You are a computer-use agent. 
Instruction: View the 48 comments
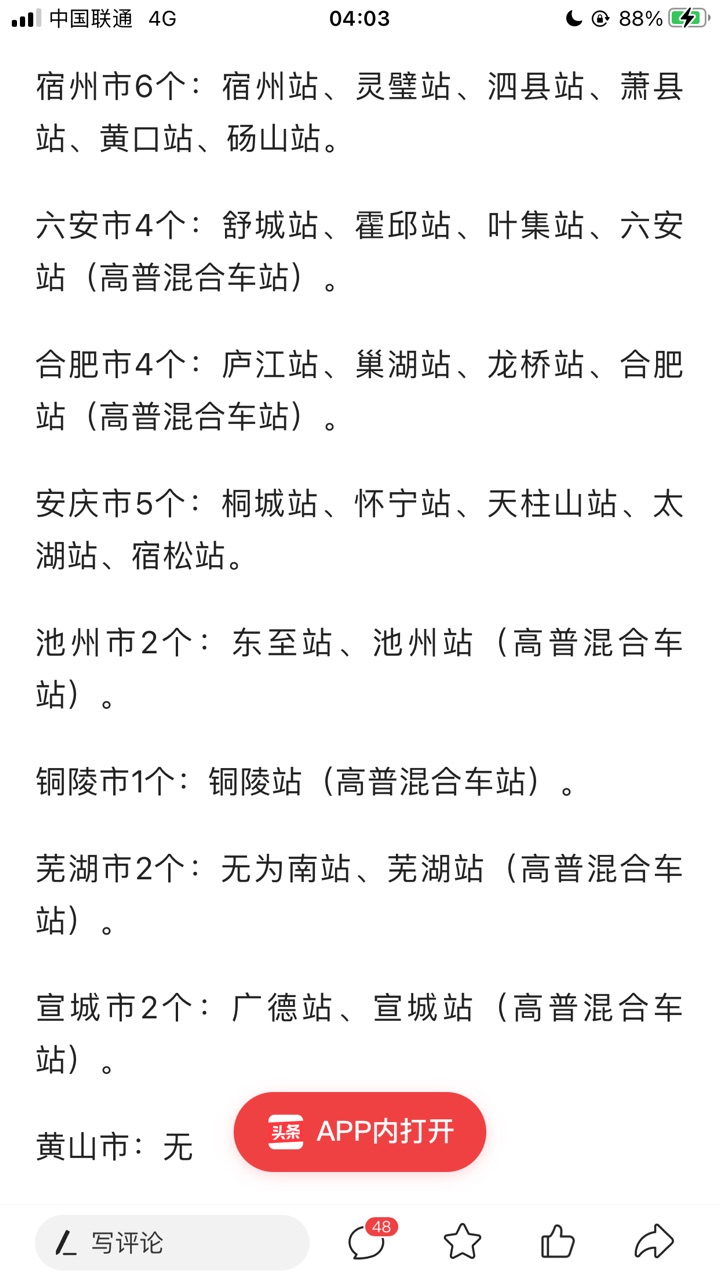pyautogui.click(x=367, y=1240)
